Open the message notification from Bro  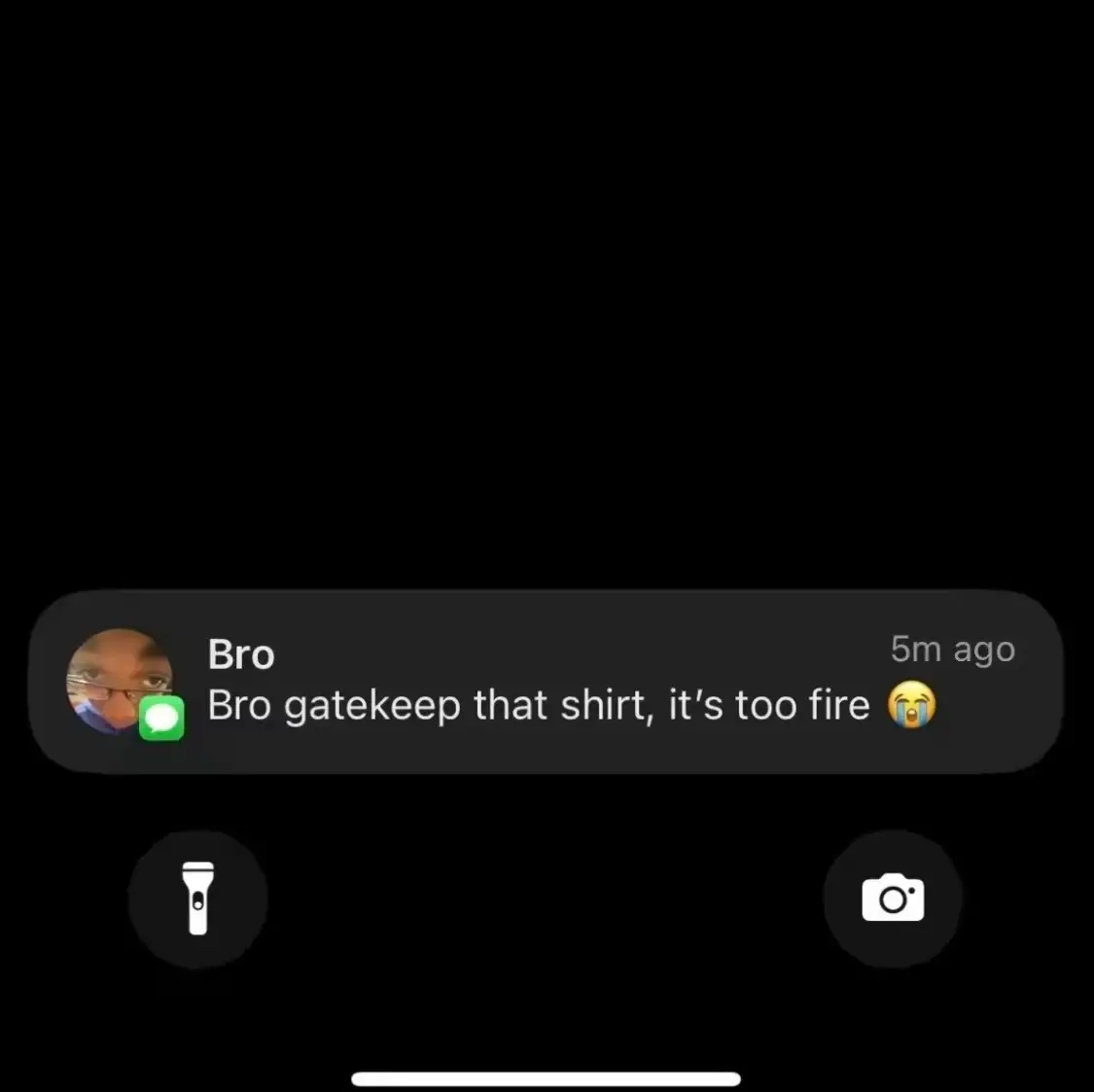[x=545, y=682]
